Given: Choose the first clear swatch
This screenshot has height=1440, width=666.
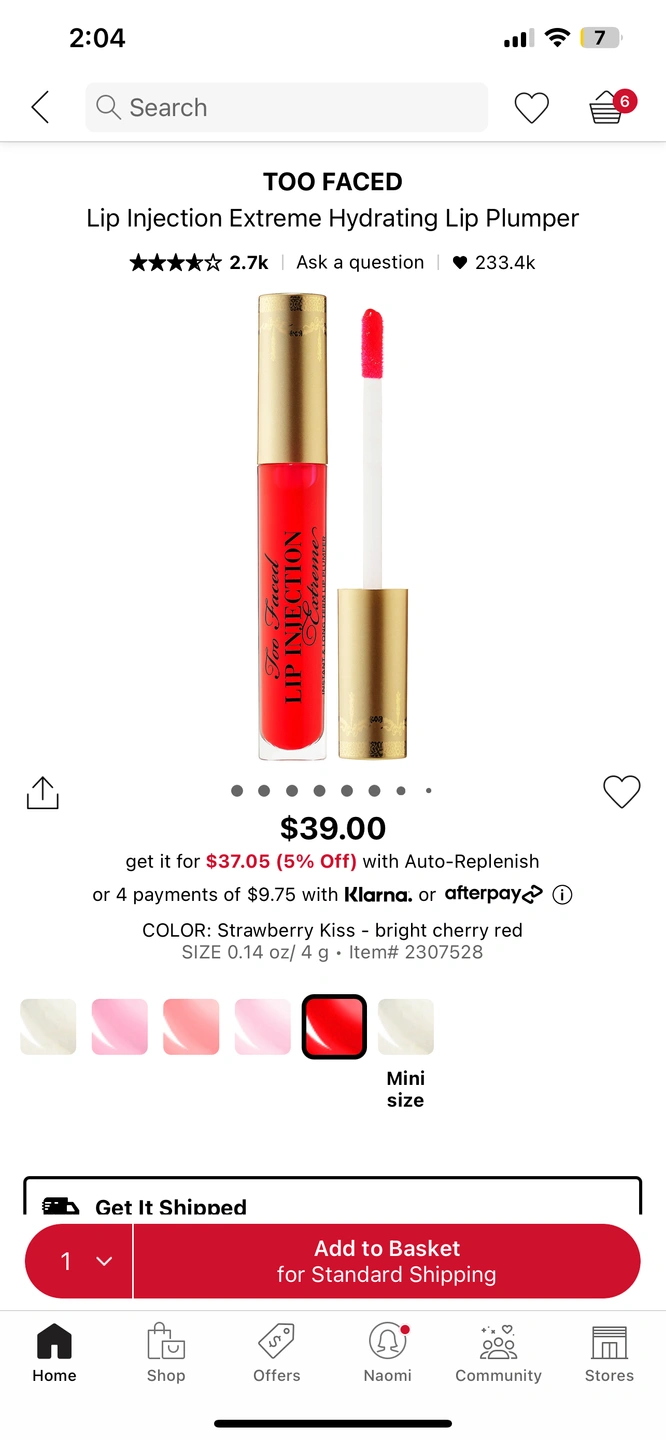Looking at the screenshot, I should pyautogui.click(x=48, y=1027).
